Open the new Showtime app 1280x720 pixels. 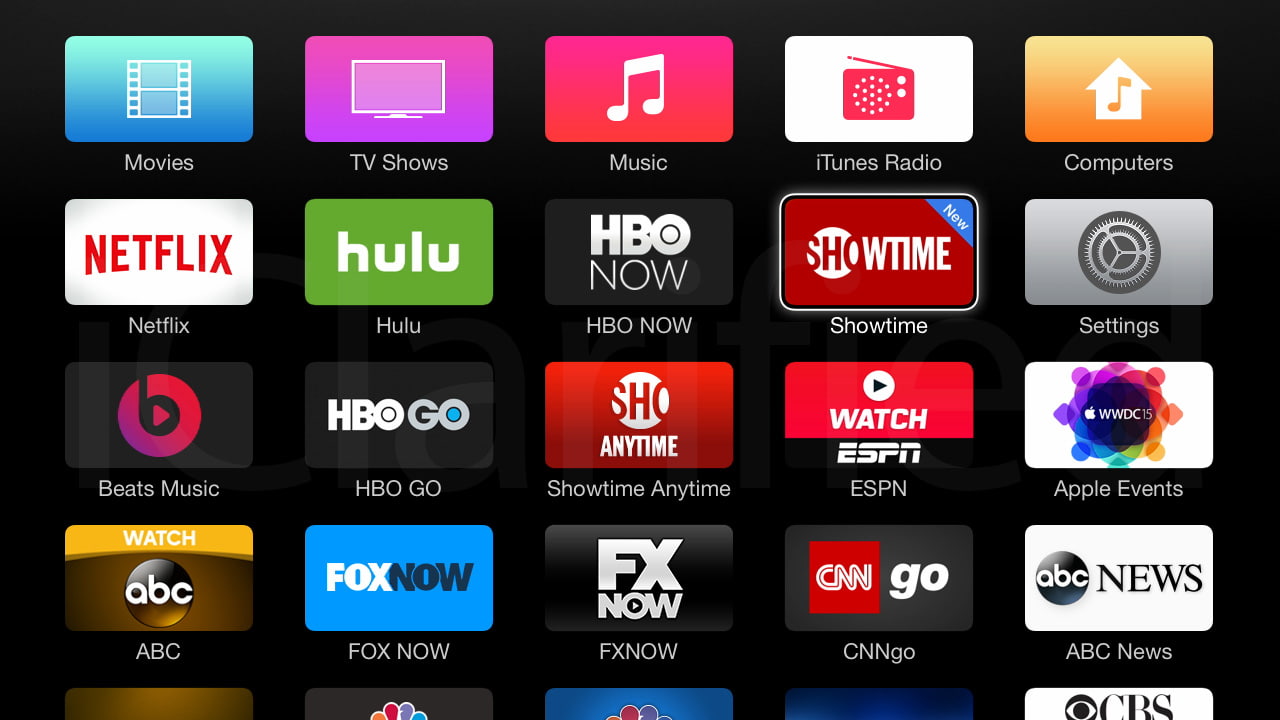(x=879, y=252)
